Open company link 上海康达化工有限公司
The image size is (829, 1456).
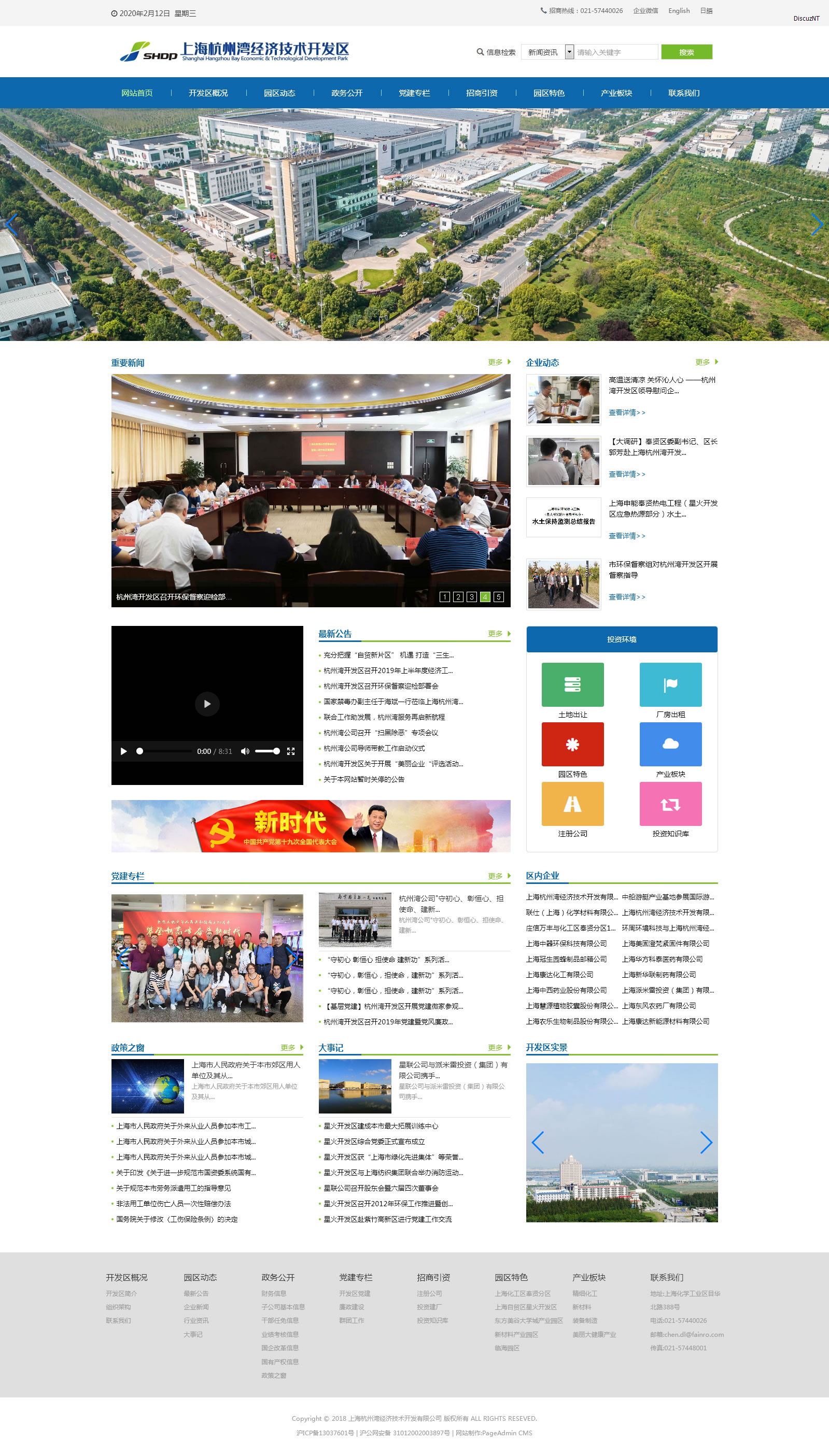coord(560,975)
